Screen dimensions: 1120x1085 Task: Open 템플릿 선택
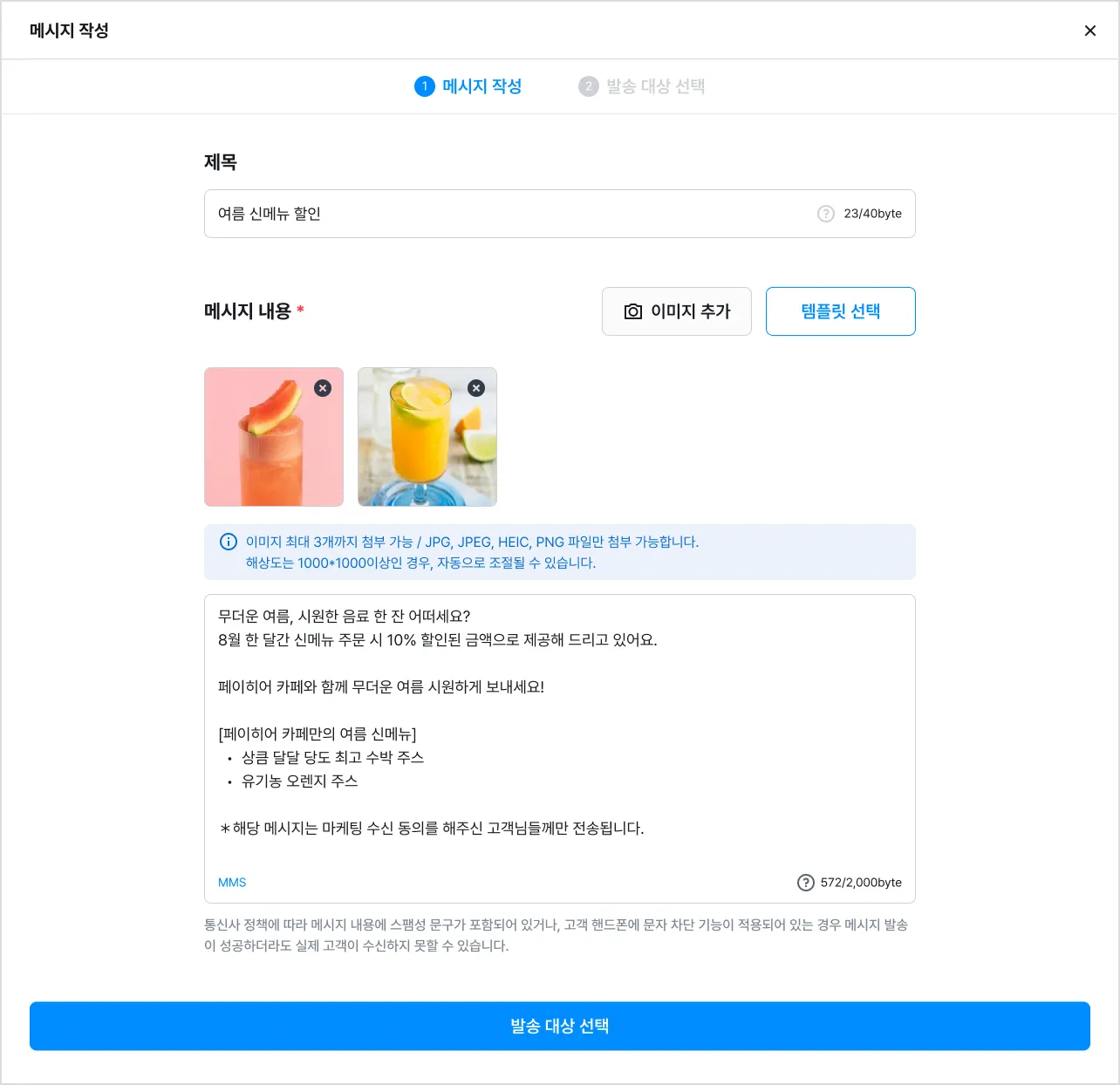point(840,311)
